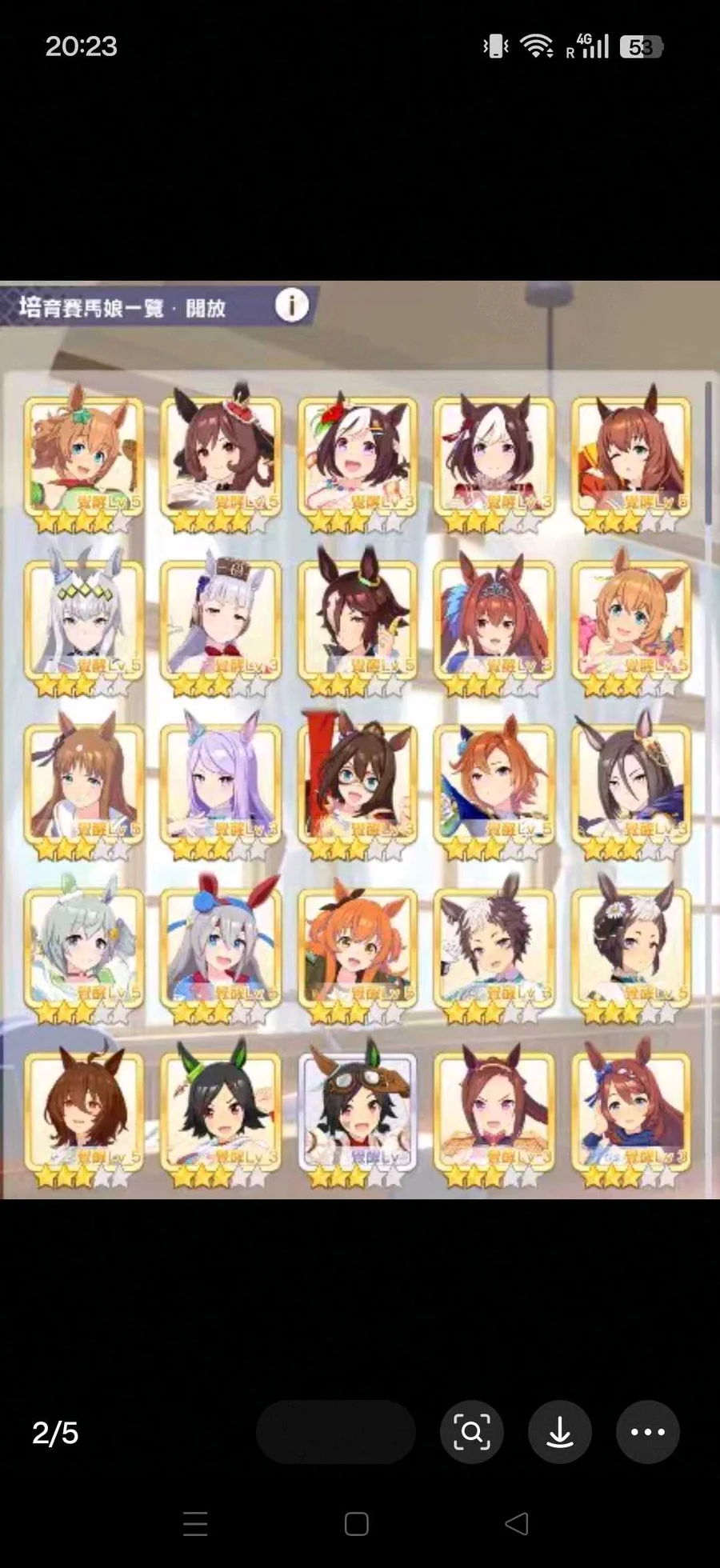Open the image search lens icon
Viewport: 720px width, 1568px height.
[471, 1432]
